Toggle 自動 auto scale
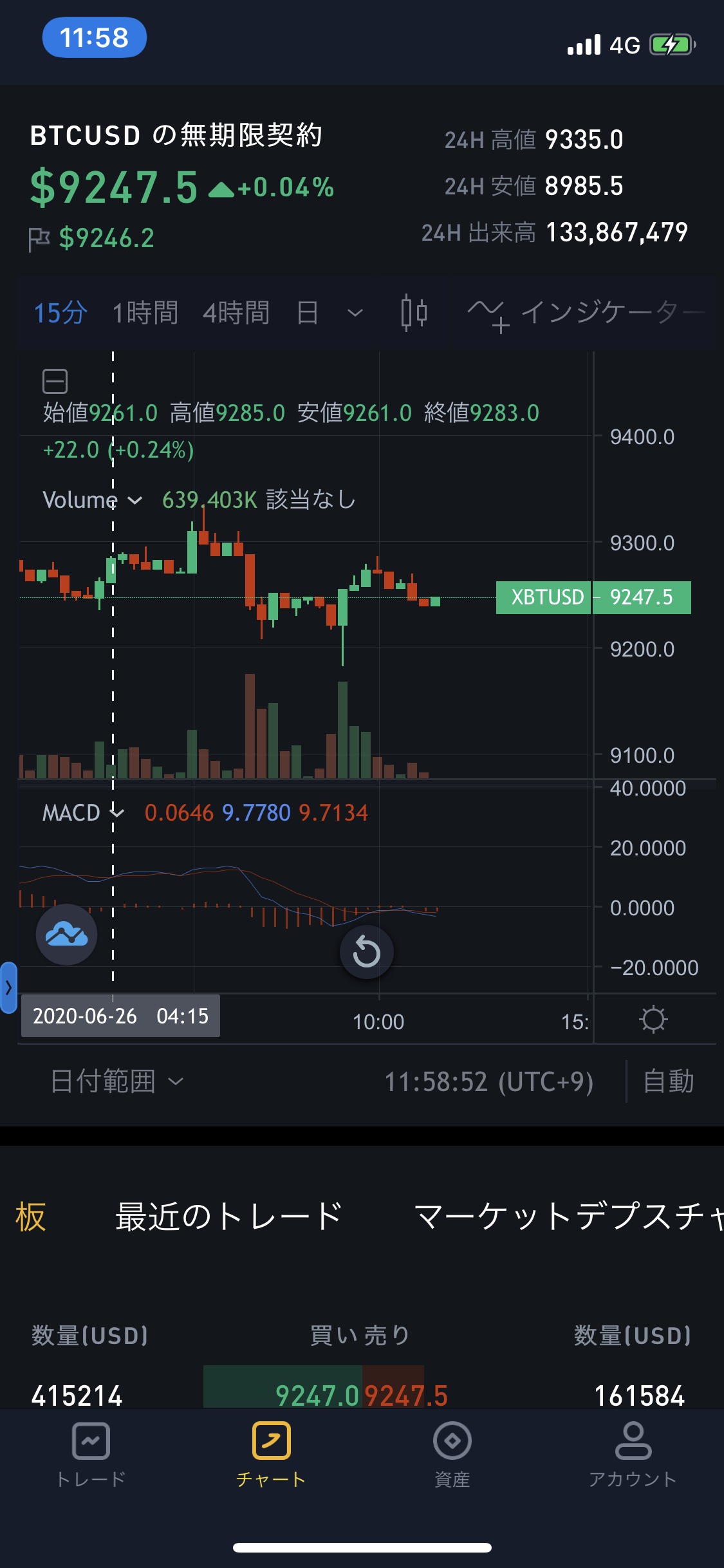The image size is (724, 1568). pos(669,1081)
